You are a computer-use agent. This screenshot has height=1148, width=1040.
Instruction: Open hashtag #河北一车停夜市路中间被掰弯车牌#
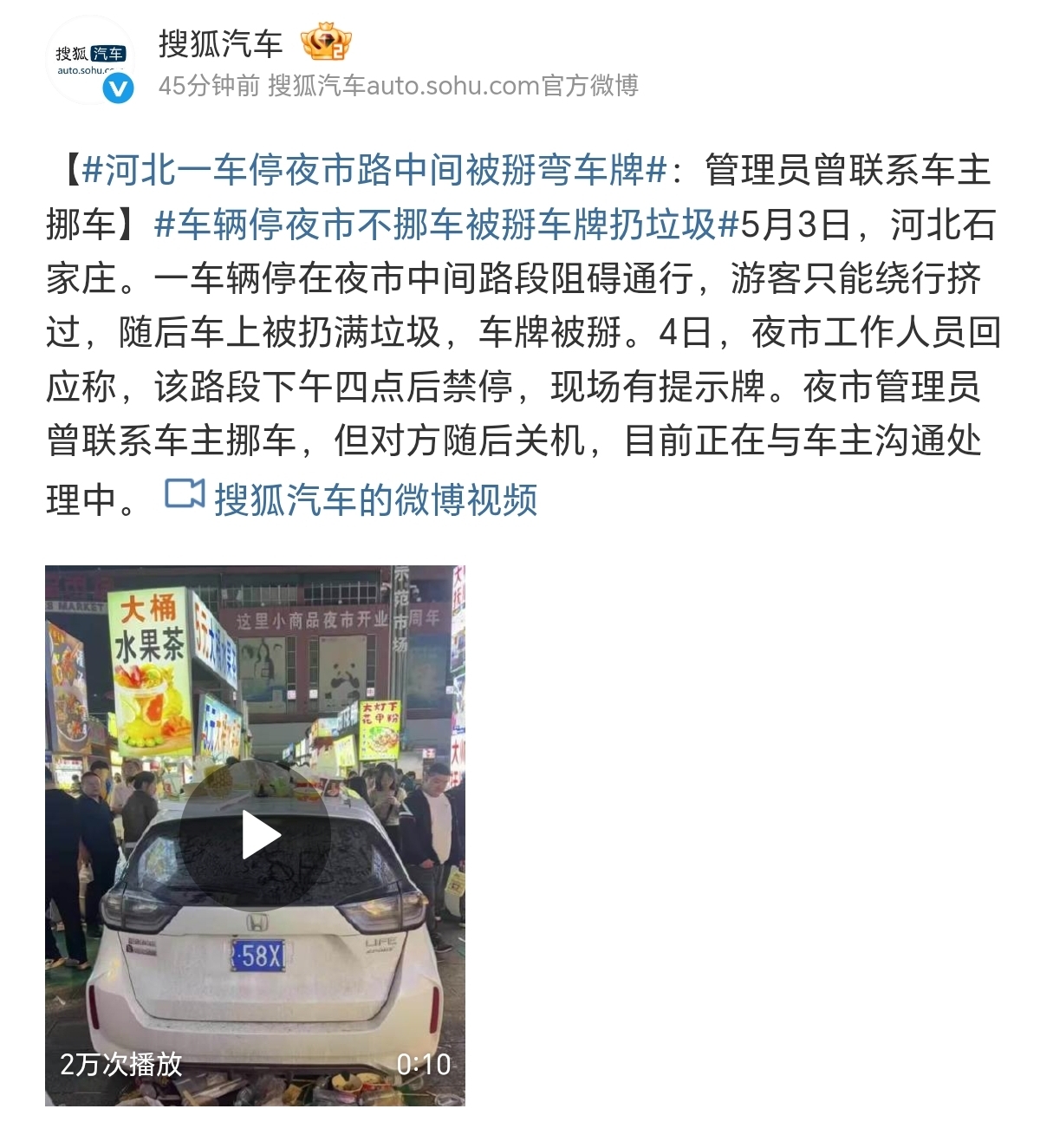click(x=374, y=170)
